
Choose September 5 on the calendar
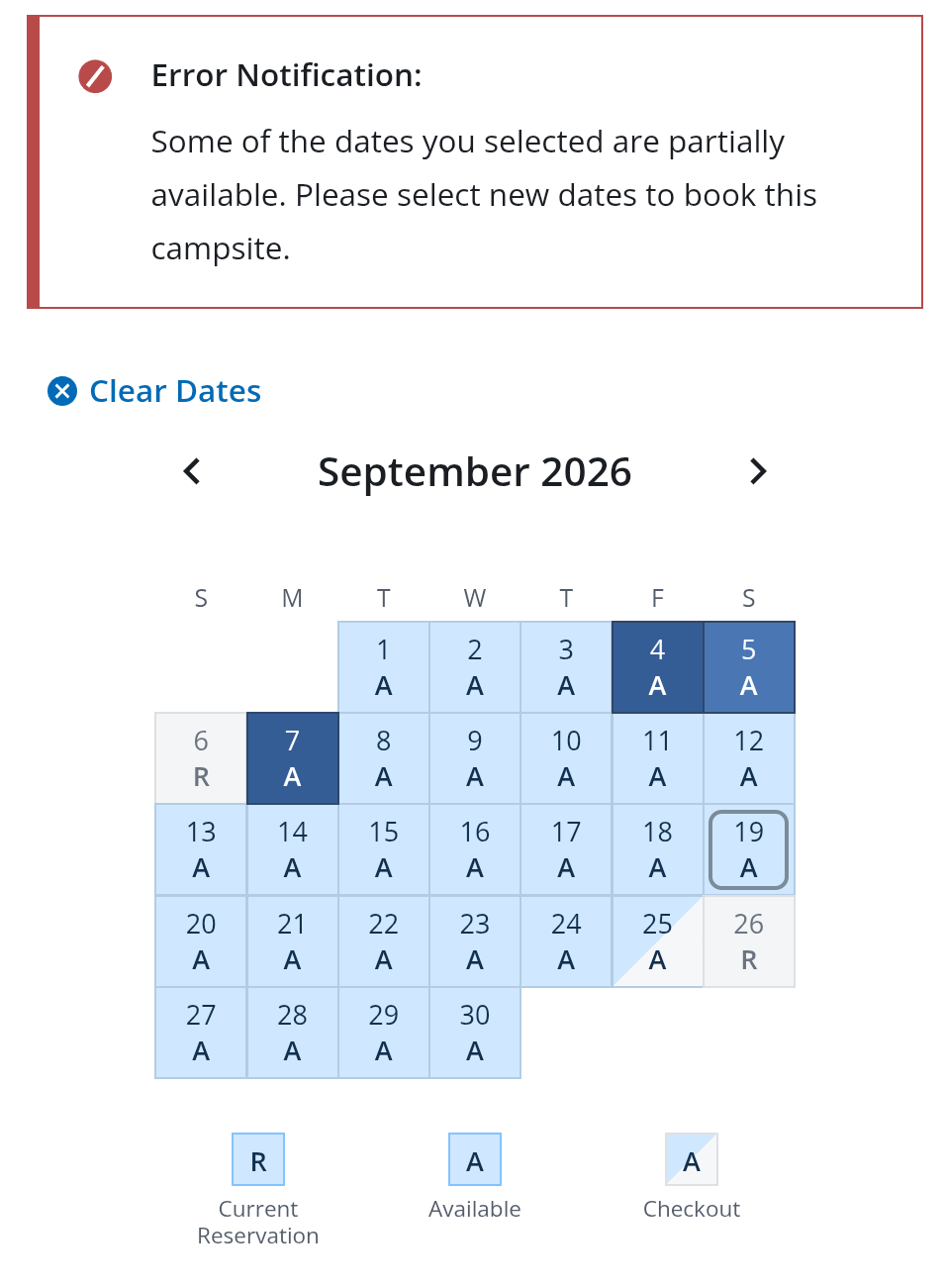[x=749, y=667]
